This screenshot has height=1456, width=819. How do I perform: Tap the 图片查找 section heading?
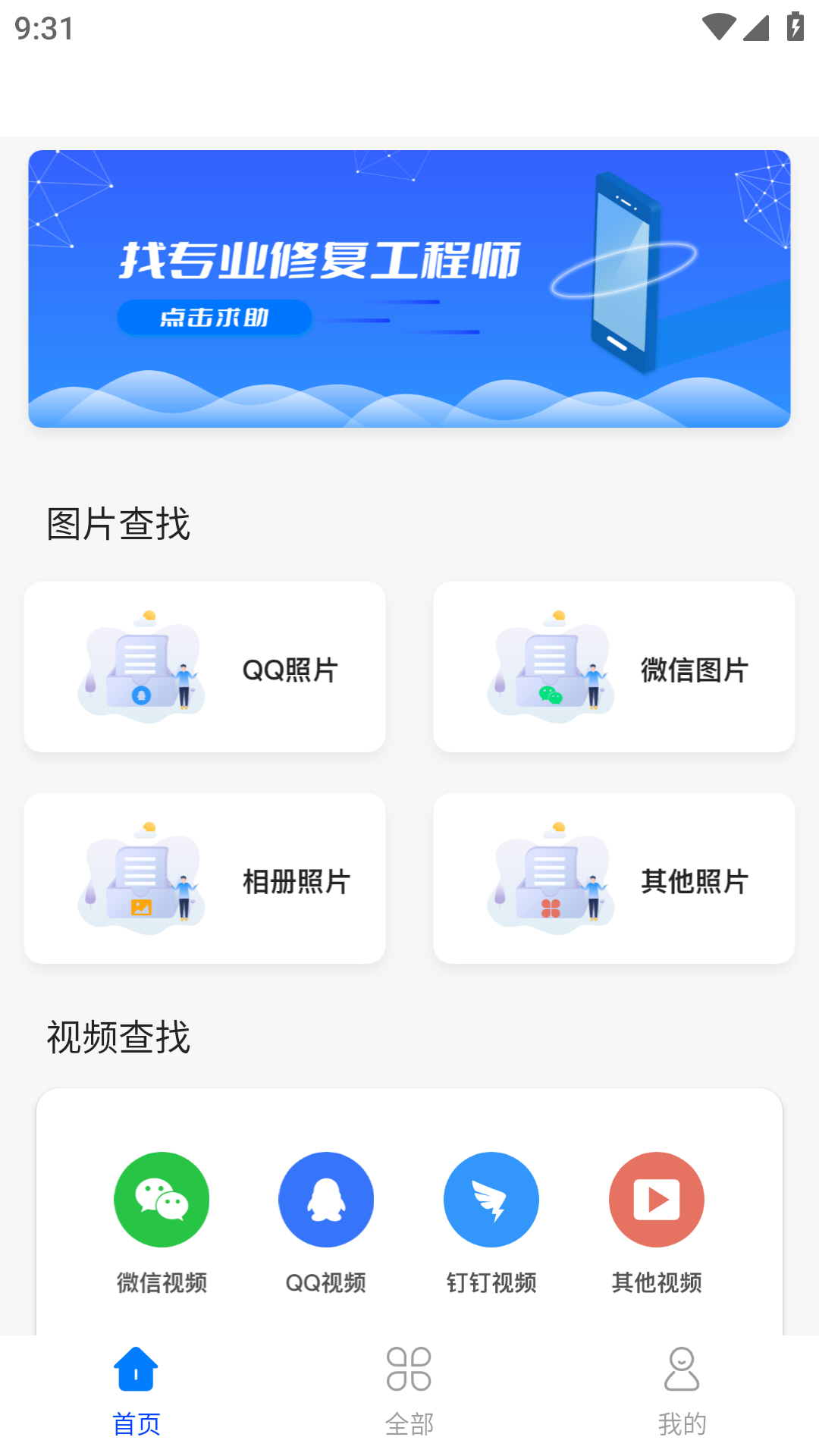click(118, 520)
